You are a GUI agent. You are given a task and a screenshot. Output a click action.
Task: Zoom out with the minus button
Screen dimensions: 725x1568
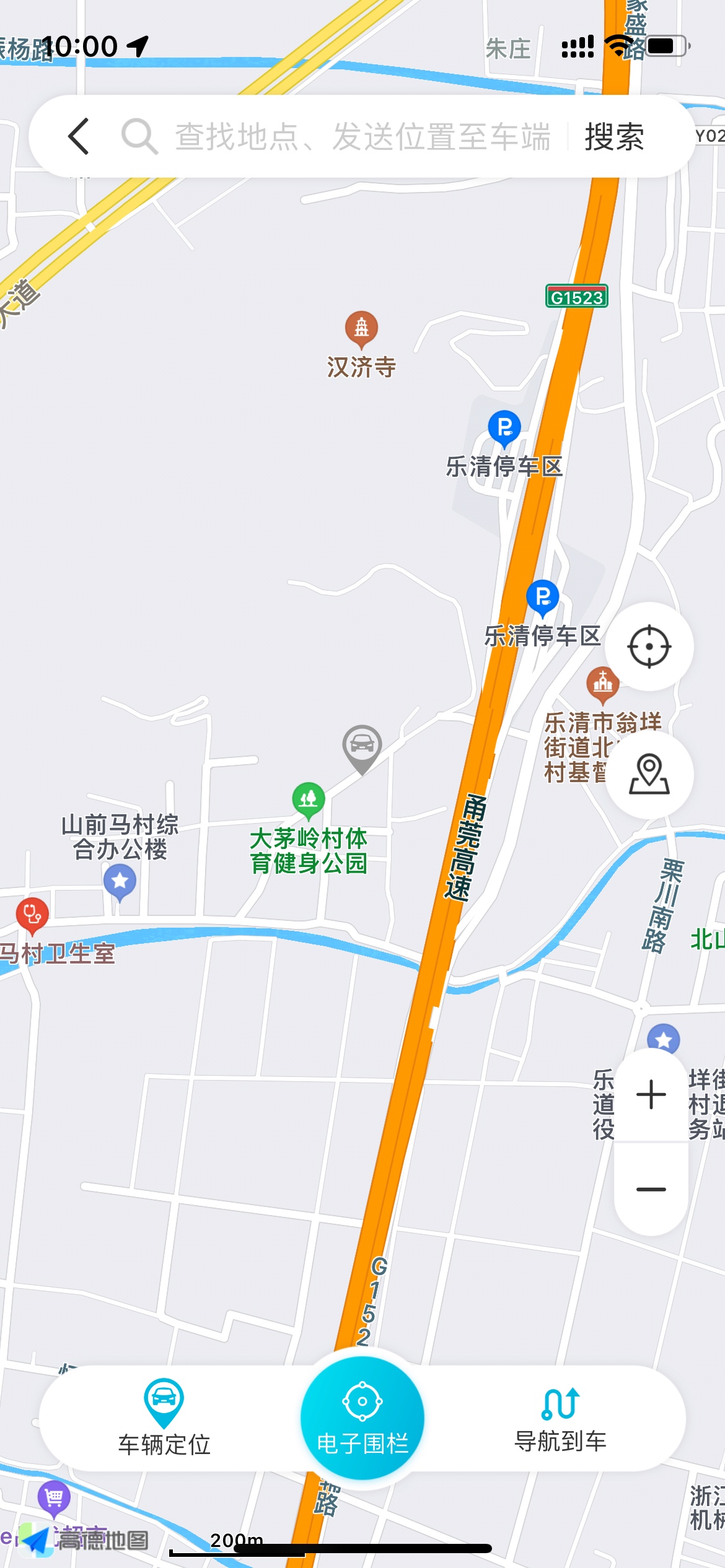651,1189
